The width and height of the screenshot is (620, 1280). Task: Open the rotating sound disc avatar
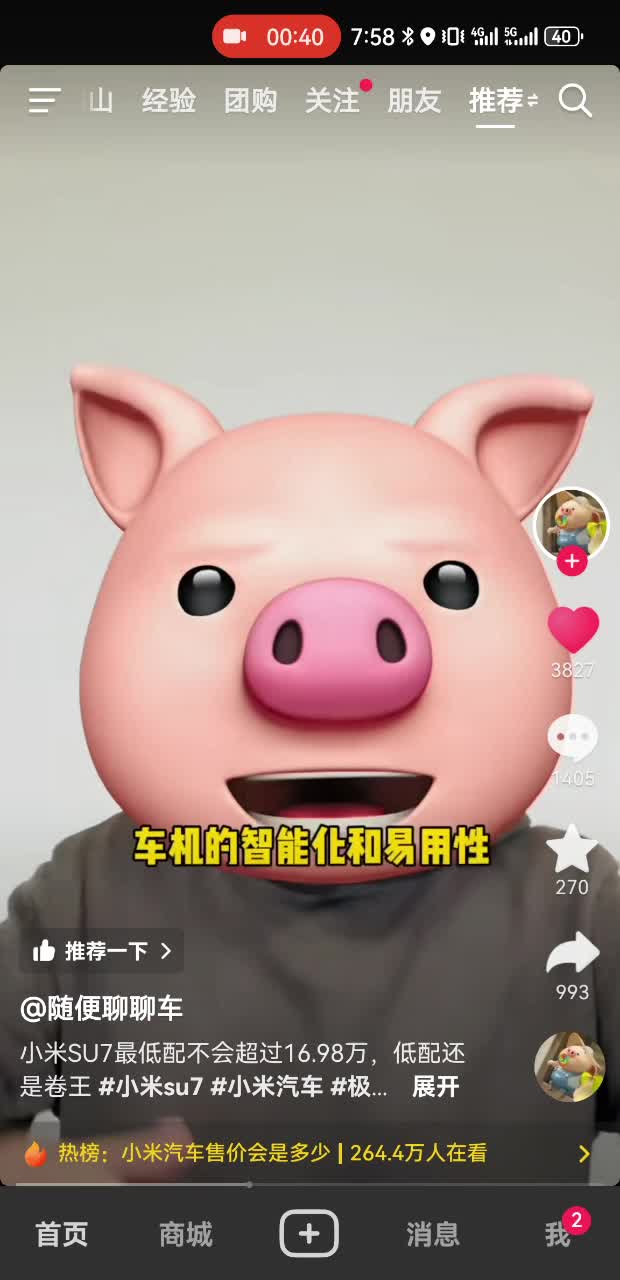tap(569, 1067)
